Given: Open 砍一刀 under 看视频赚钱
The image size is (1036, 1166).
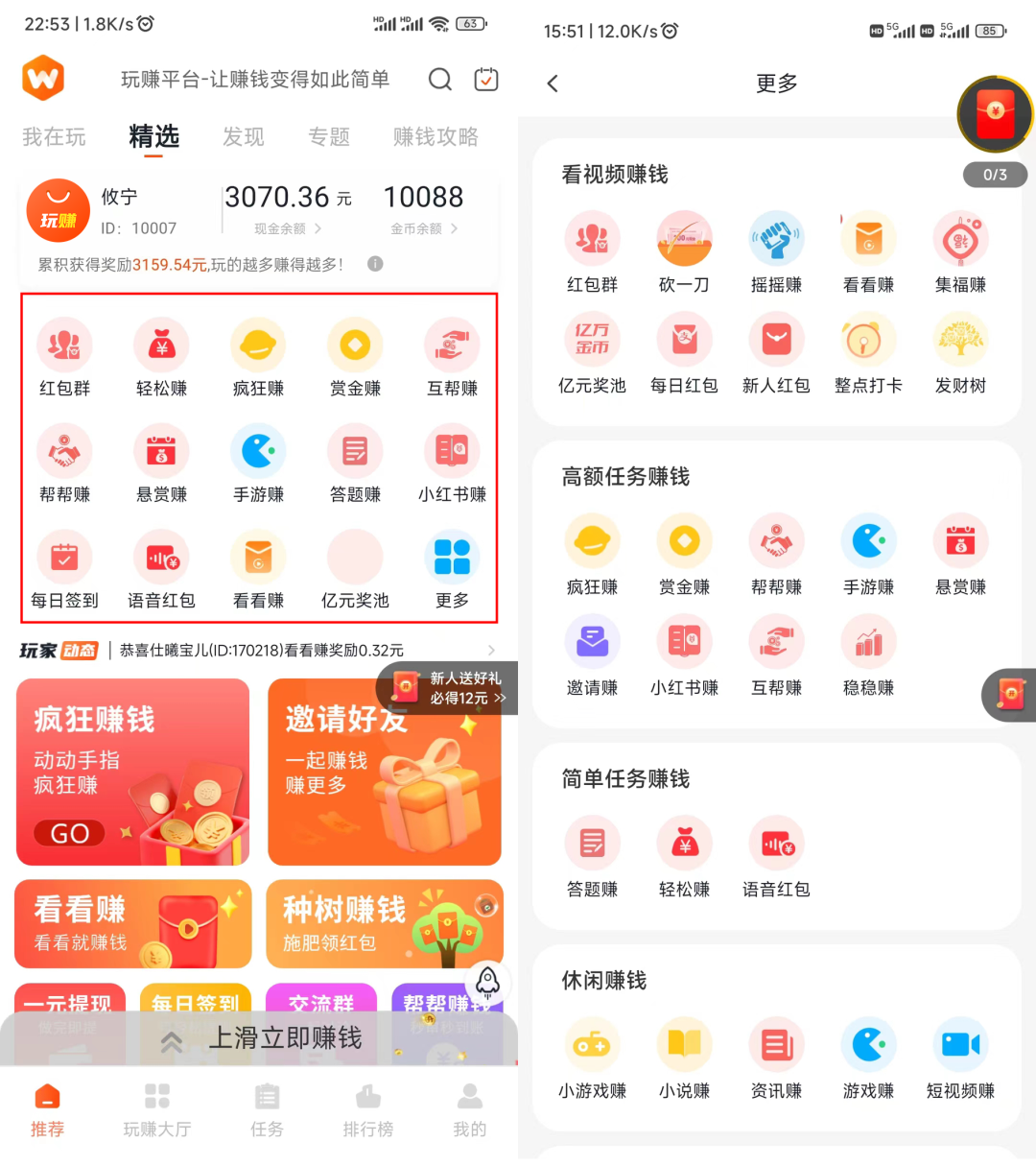Looking at the screenshot, I should (x=684, y=252).
